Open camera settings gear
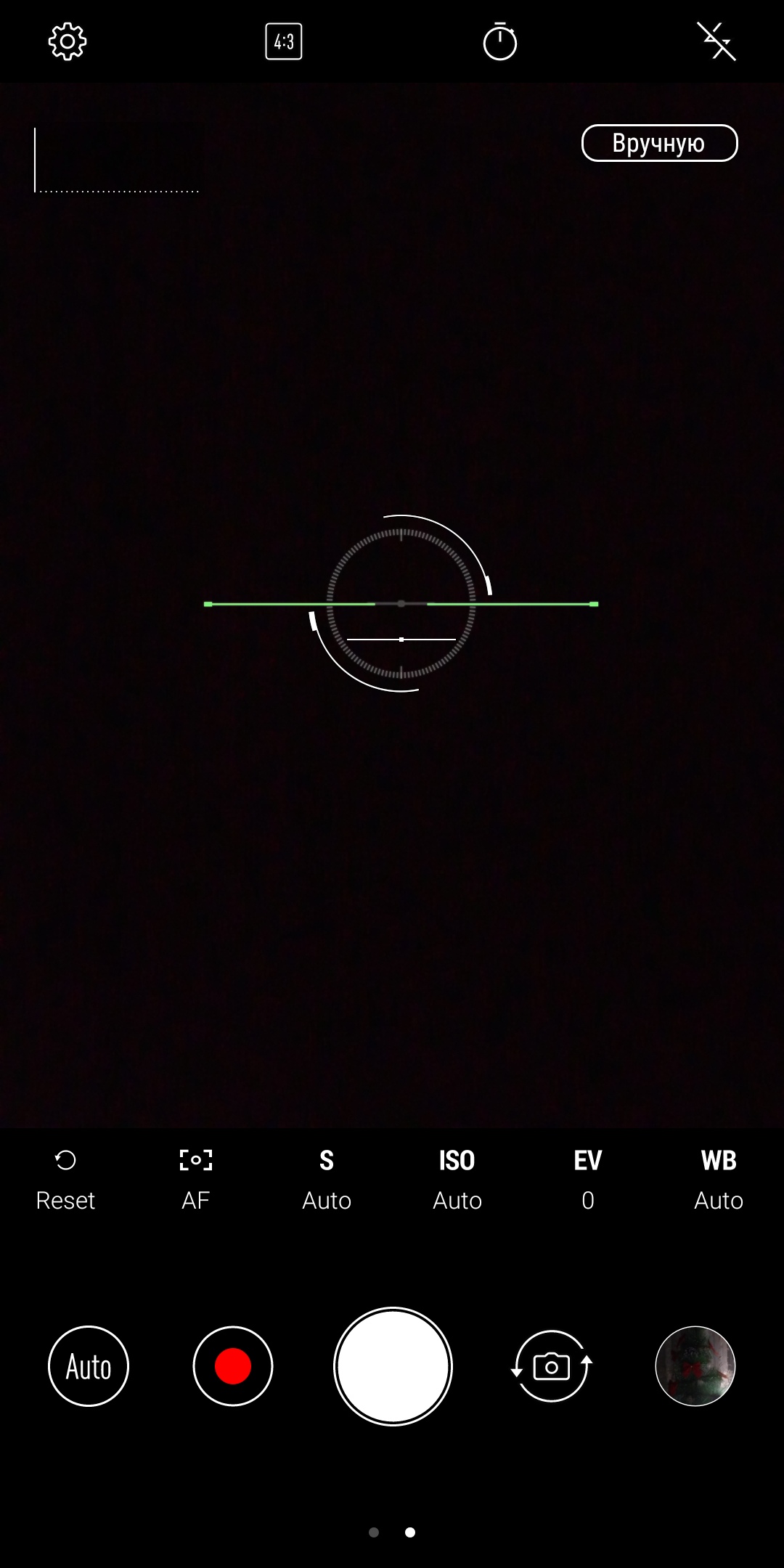This screenshot has width=784, height=1568. tap(68, 41)
